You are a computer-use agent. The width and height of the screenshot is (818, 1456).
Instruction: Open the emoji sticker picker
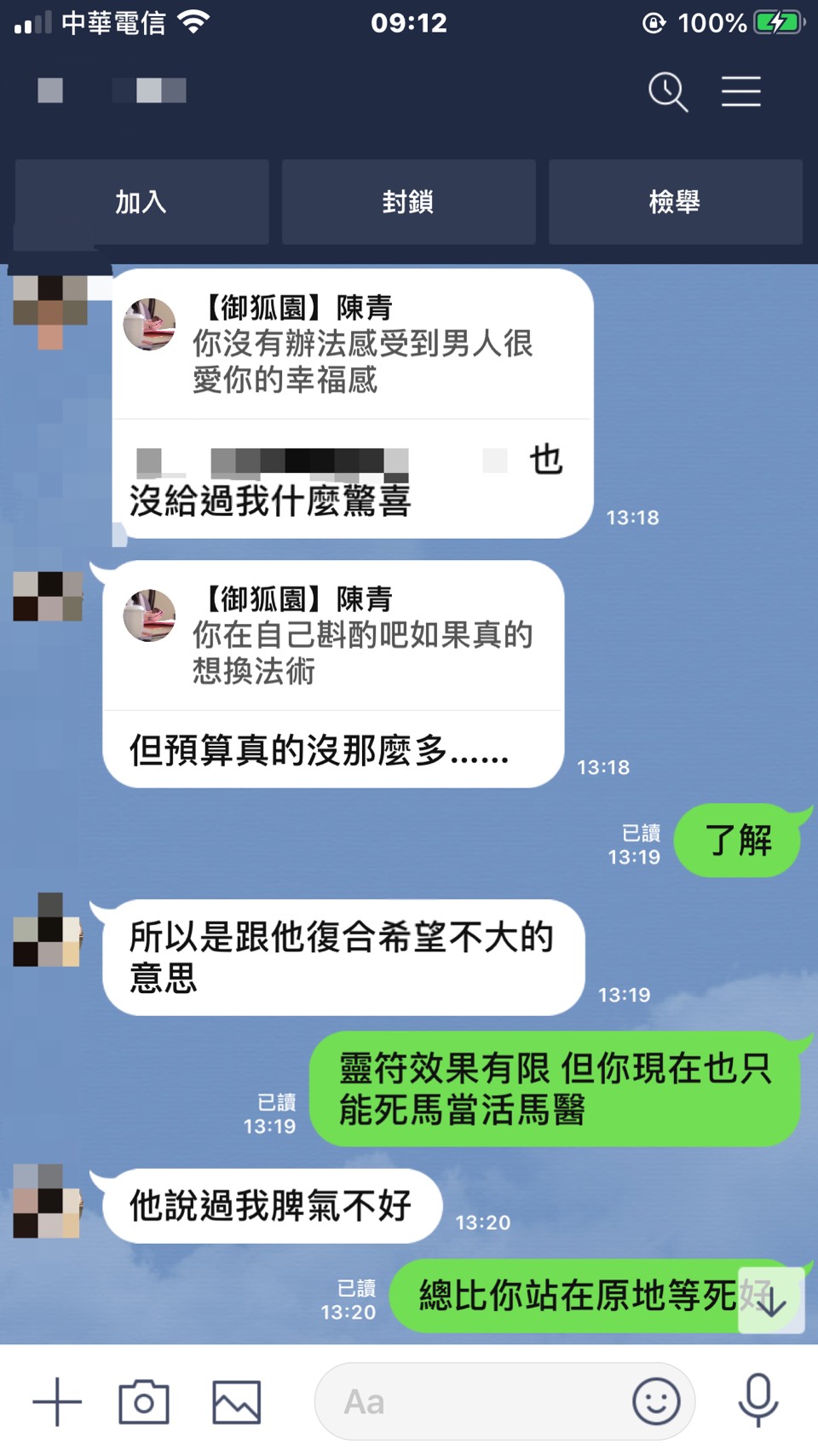(655, 1401)
